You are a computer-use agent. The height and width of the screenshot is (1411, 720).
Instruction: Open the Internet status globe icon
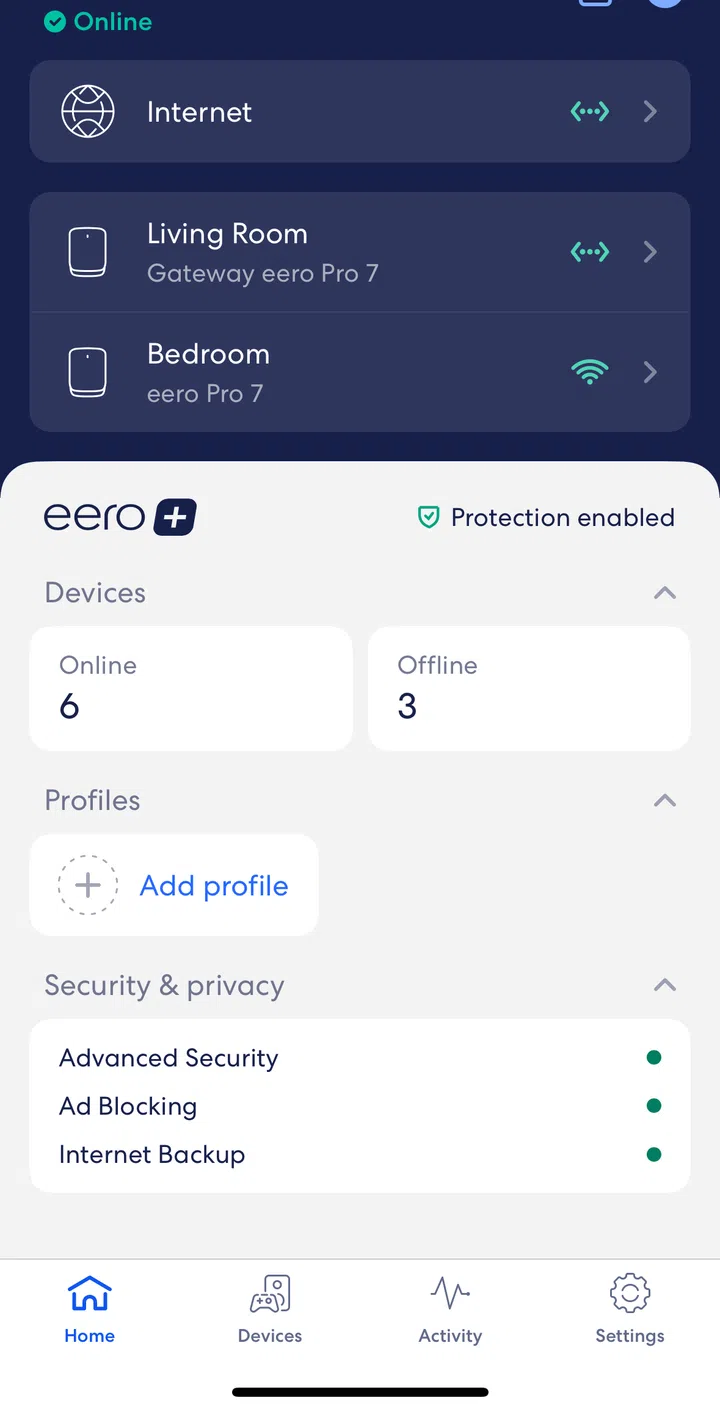point(88,111)
